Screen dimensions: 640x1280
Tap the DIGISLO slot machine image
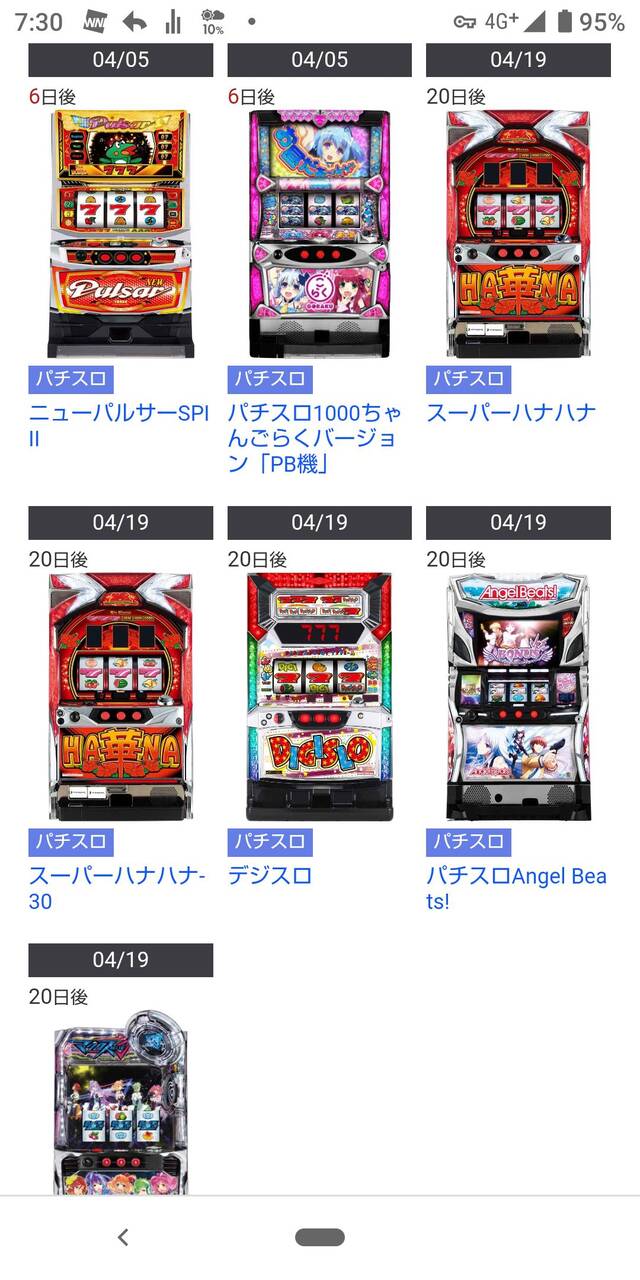(319, 697)
